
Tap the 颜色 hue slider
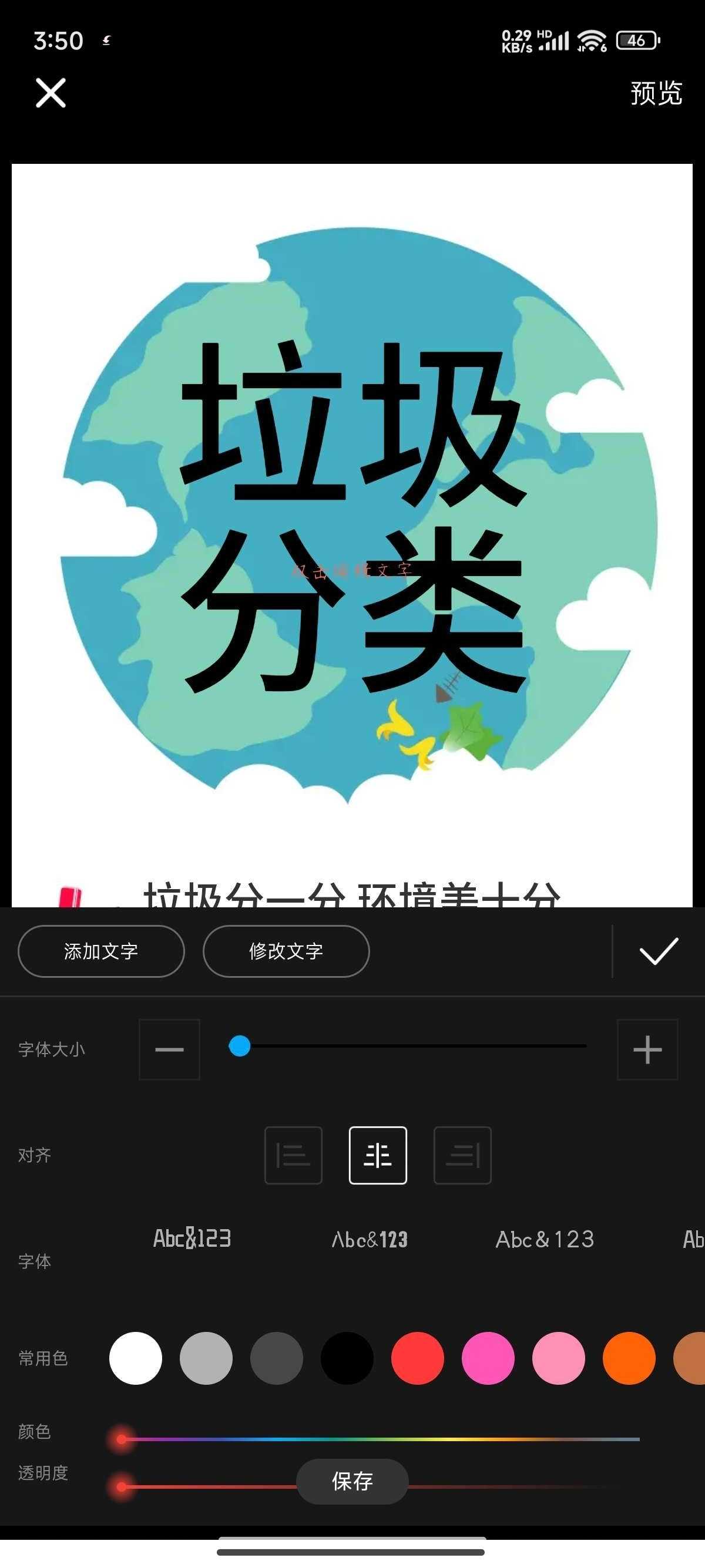(381, 1439)
